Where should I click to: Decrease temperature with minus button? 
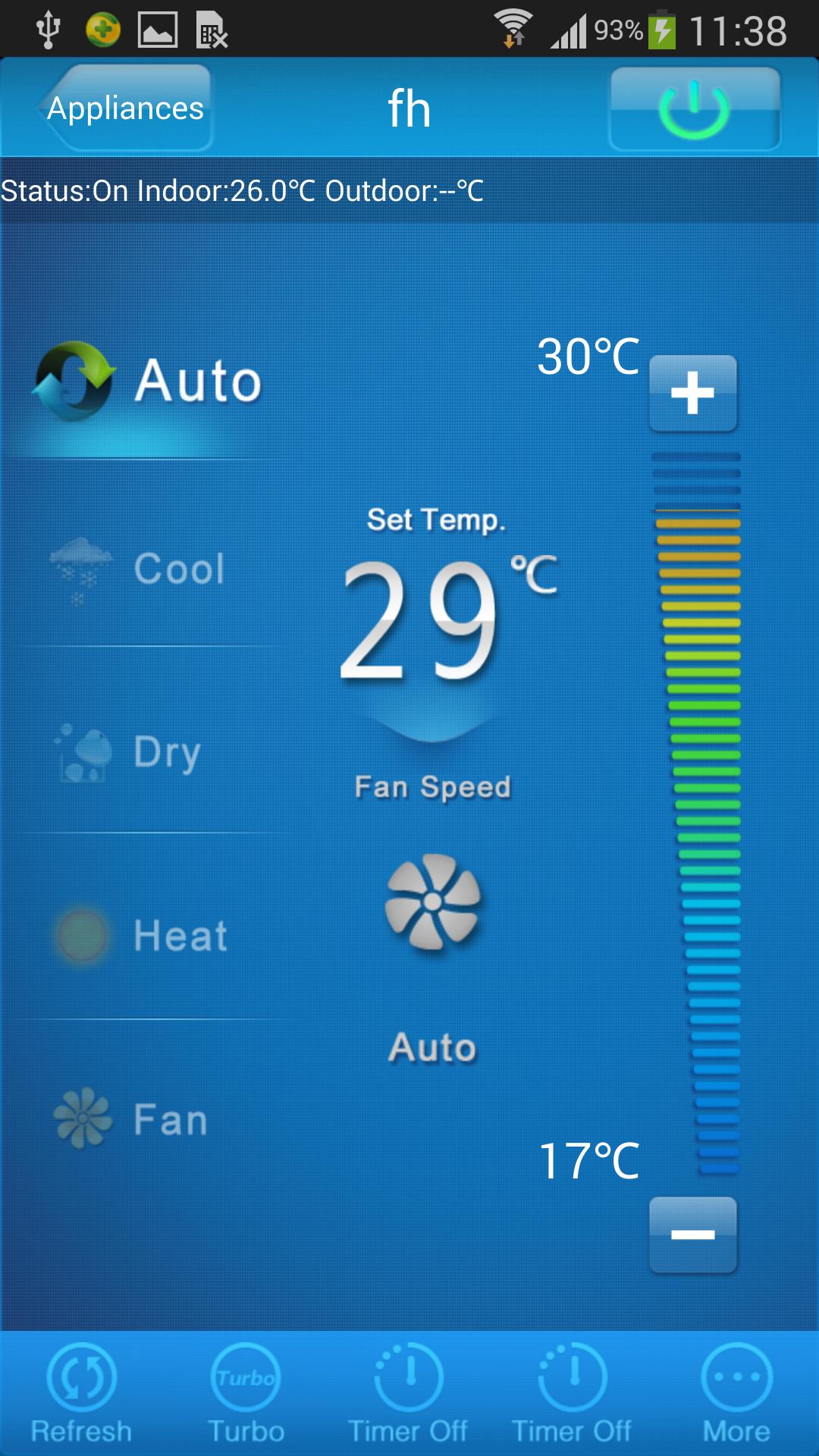click(692, 1235)
